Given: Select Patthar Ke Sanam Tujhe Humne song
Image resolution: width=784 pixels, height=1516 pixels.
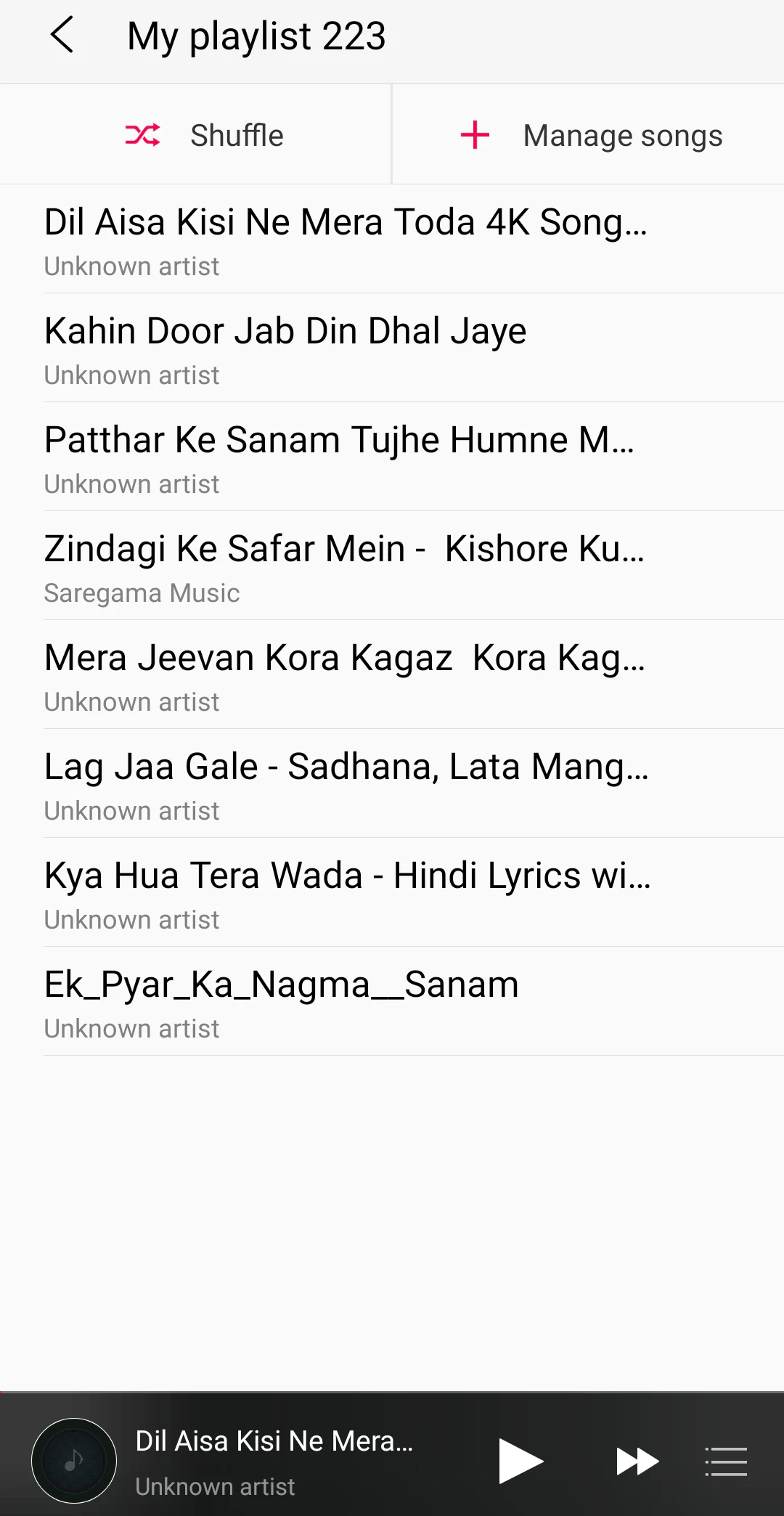Looking at the screenshot, I should tap(340, 457).
